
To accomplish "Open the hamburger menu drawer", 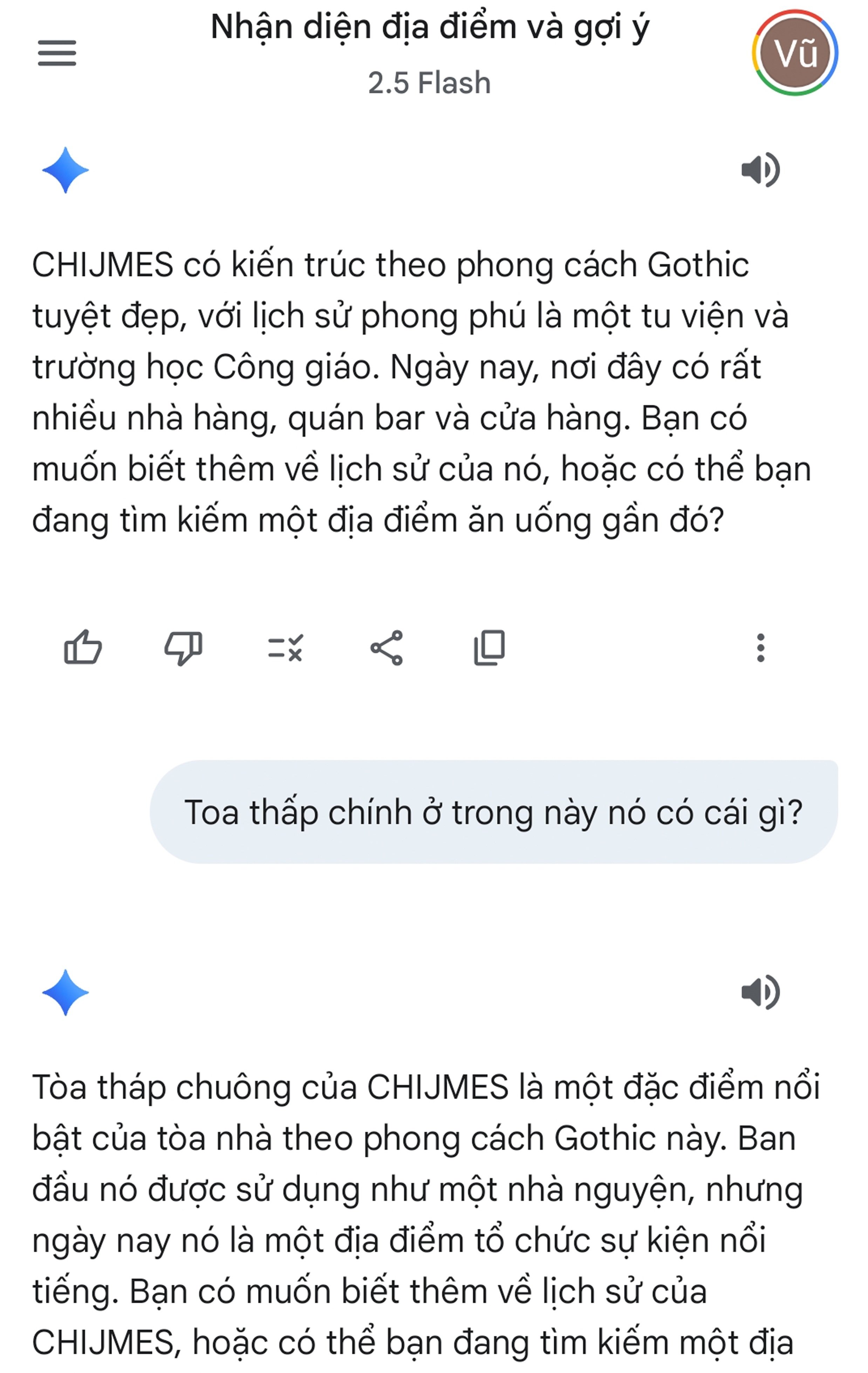I will point(57,53).
